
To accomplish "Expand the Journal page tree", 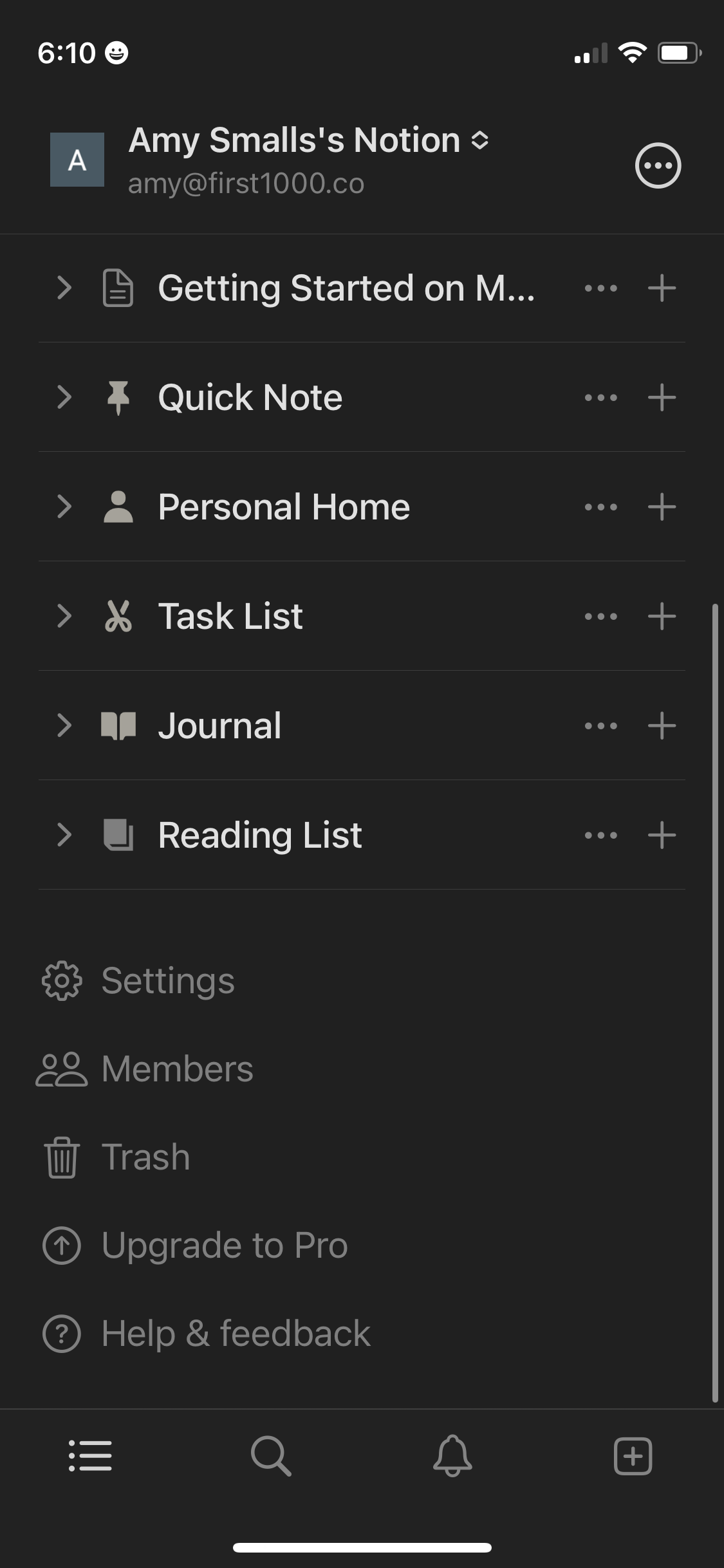I will (x=64, y=725).
